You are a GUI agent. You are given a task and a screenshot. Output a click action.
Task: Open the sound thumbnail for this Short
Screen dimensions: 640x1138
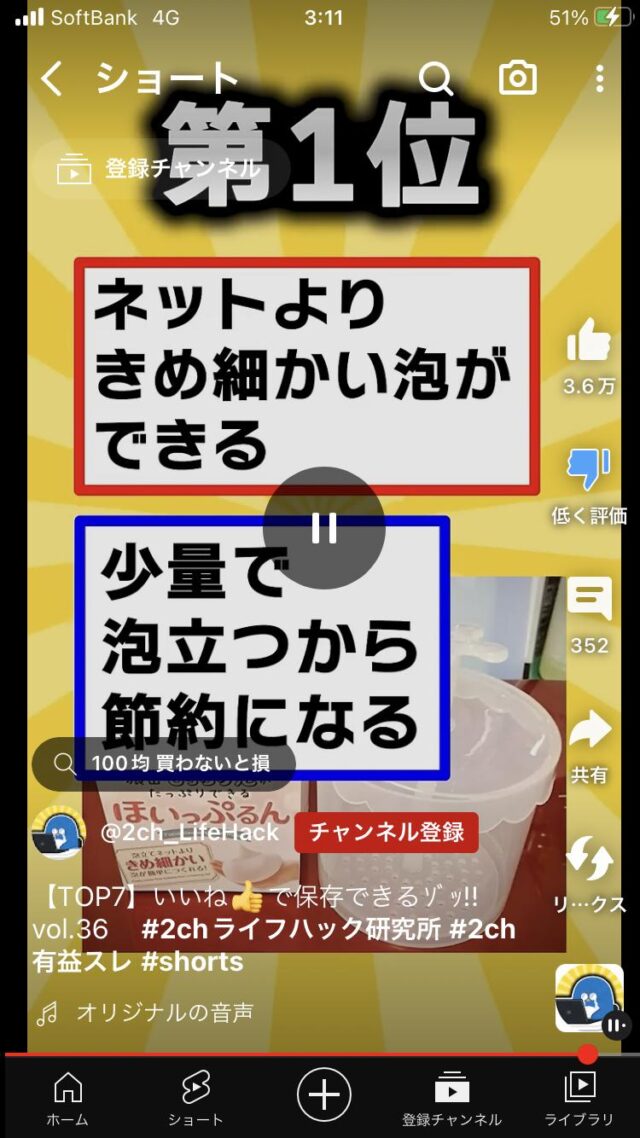coord(589,997)
